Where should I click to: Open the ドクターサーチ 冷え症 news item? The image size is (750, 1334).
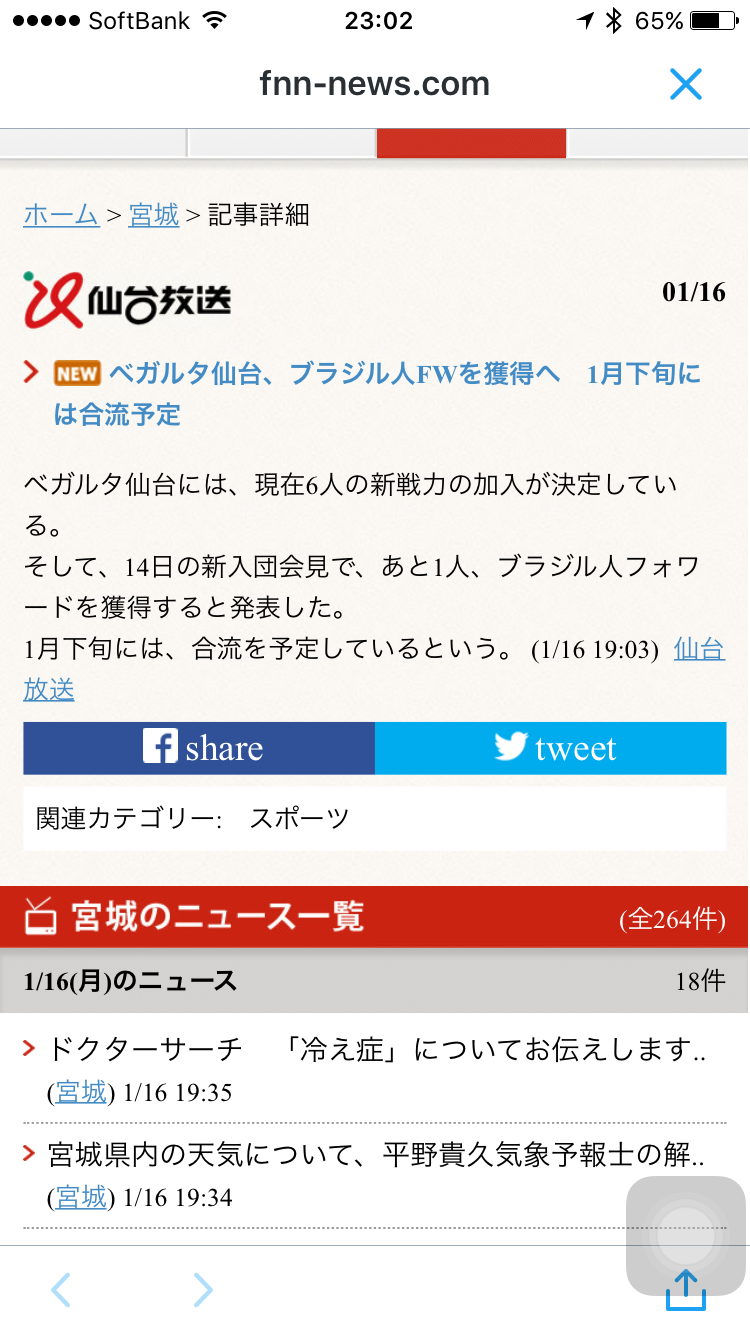[x=376, y=1049]
